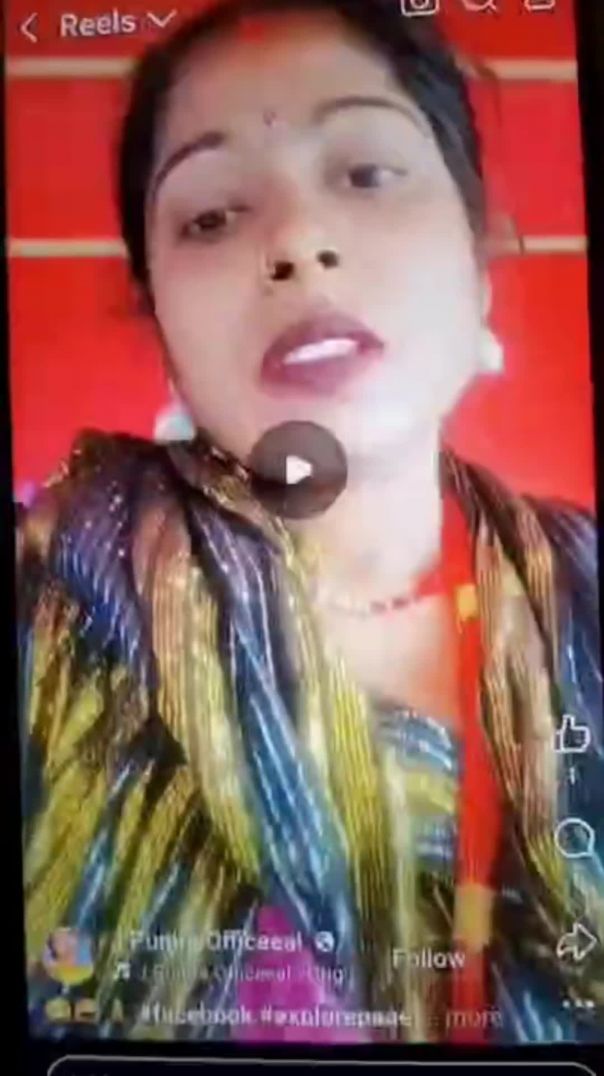This screenshot has height=1076, width=604.
Task: Open Reels search
Action: pos(481,5)
